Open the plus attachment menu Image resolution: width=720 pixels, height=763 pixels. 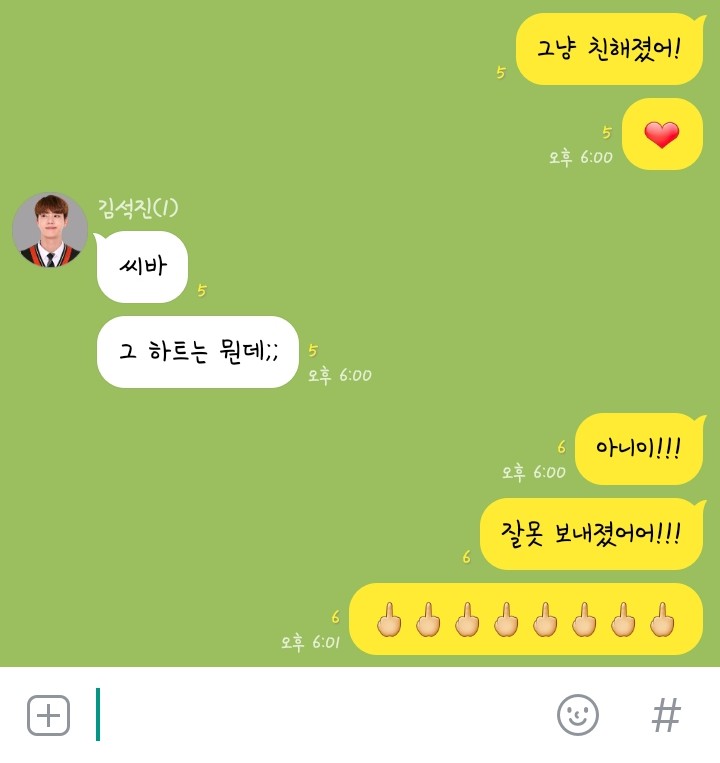(48, 715)
